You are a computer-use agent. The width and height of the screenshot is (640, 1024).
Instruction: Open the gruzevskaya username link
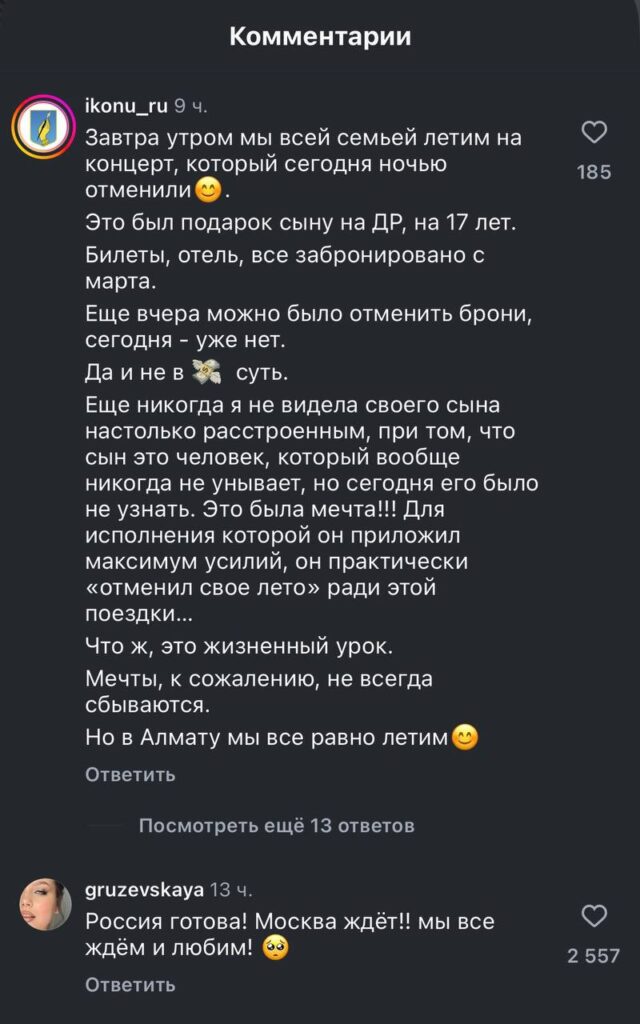[145, 888]
